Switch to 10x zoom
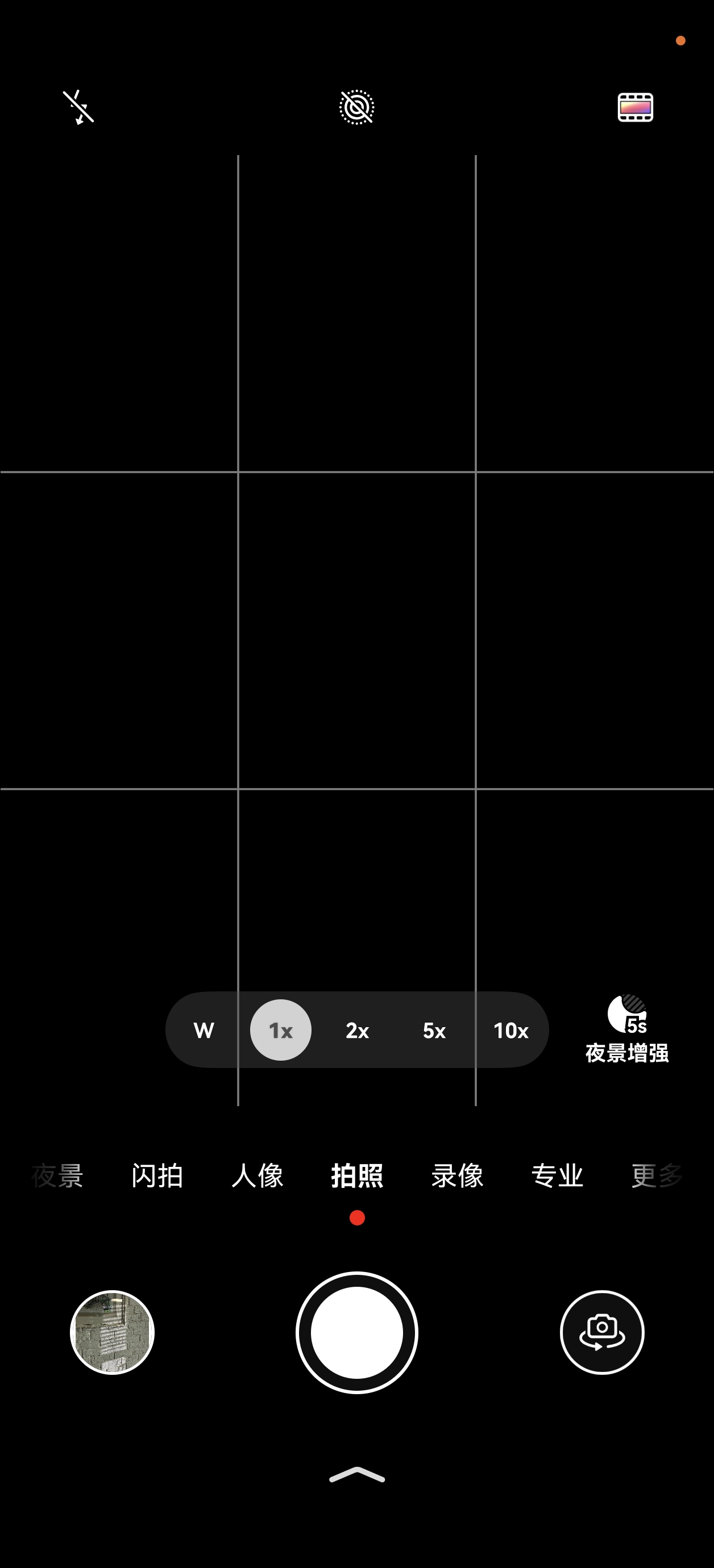 pos(510,1030)
